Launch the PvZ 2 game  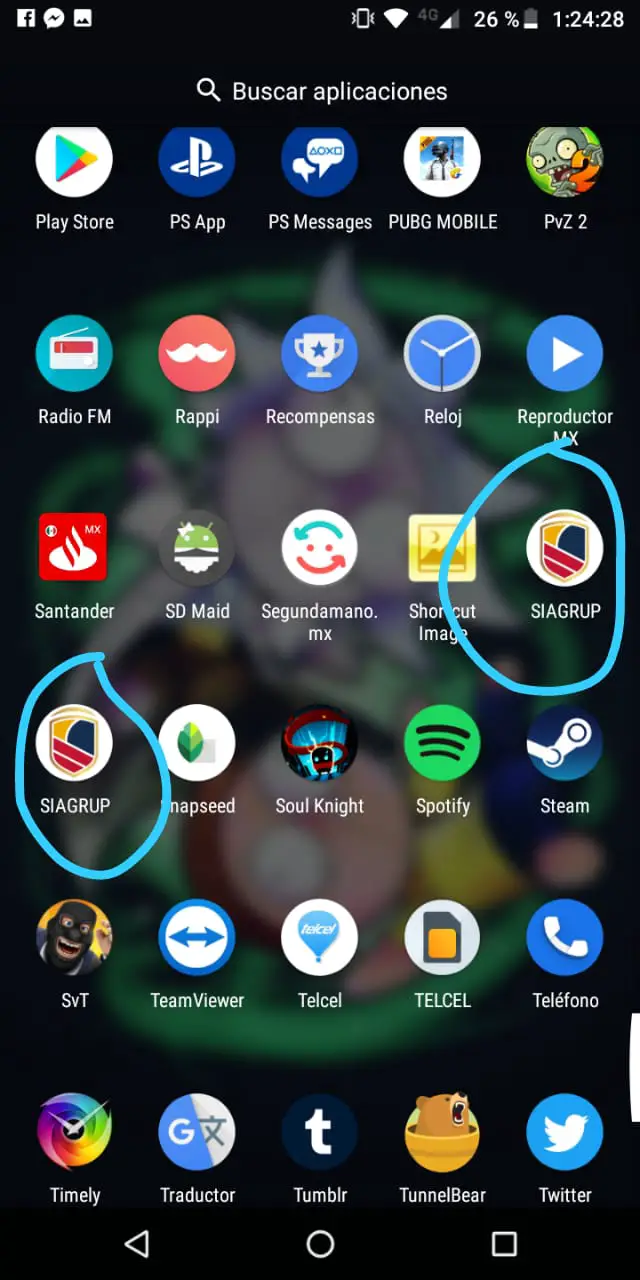tap(565, 160)
